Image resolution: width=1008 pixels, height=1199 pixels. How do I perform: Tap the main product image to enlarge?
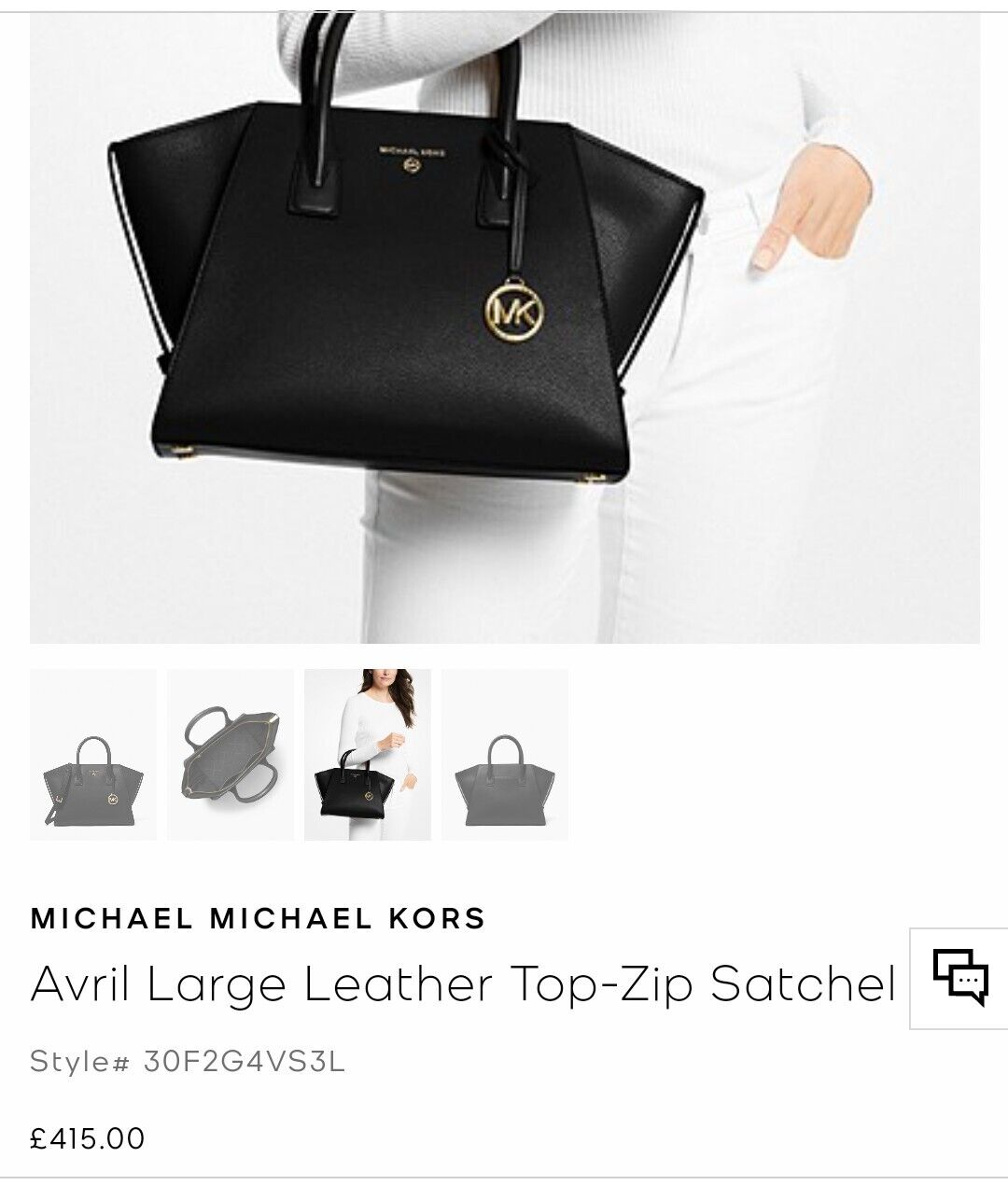pyautogui.click(x=504, y=327)
